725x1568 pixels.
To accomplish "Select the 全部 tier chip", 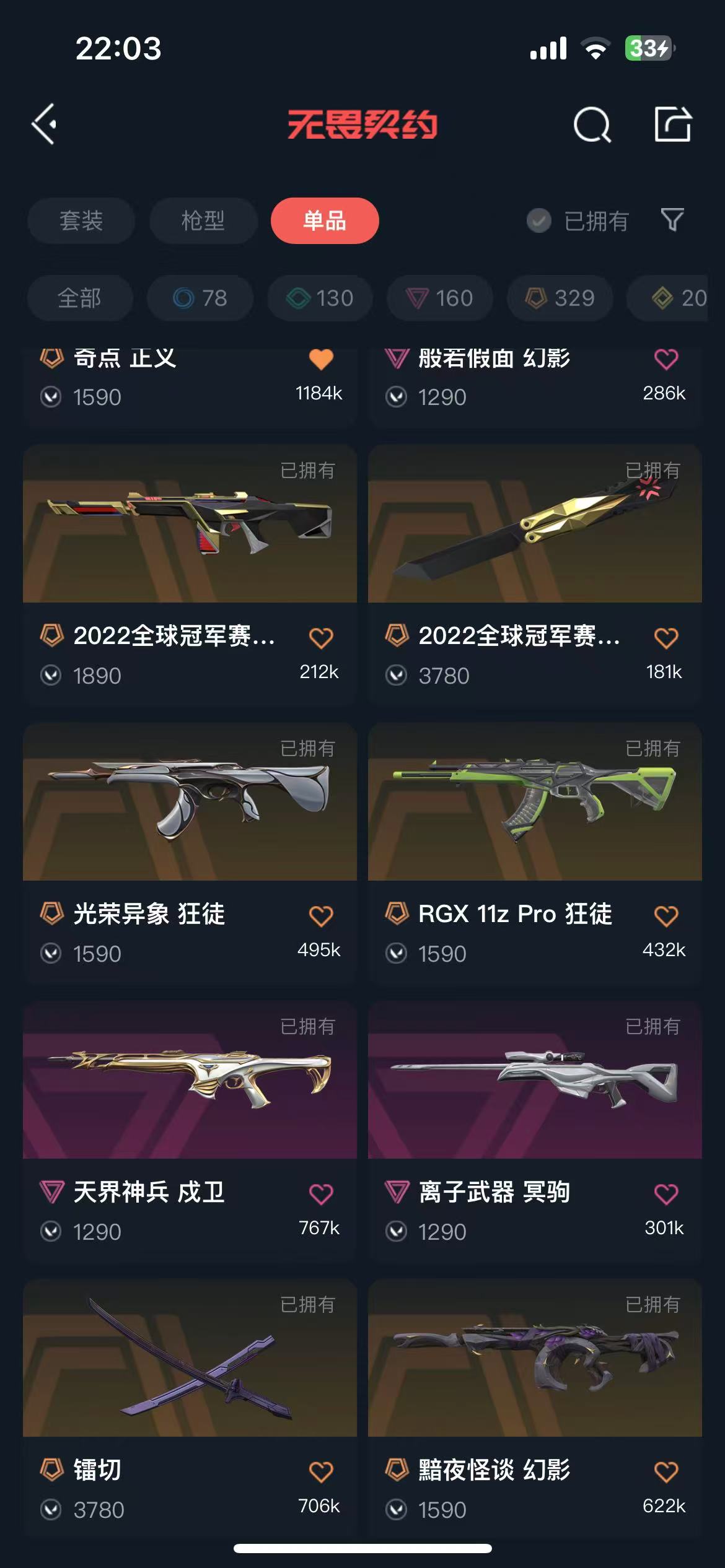I will (x=79, y=298).
